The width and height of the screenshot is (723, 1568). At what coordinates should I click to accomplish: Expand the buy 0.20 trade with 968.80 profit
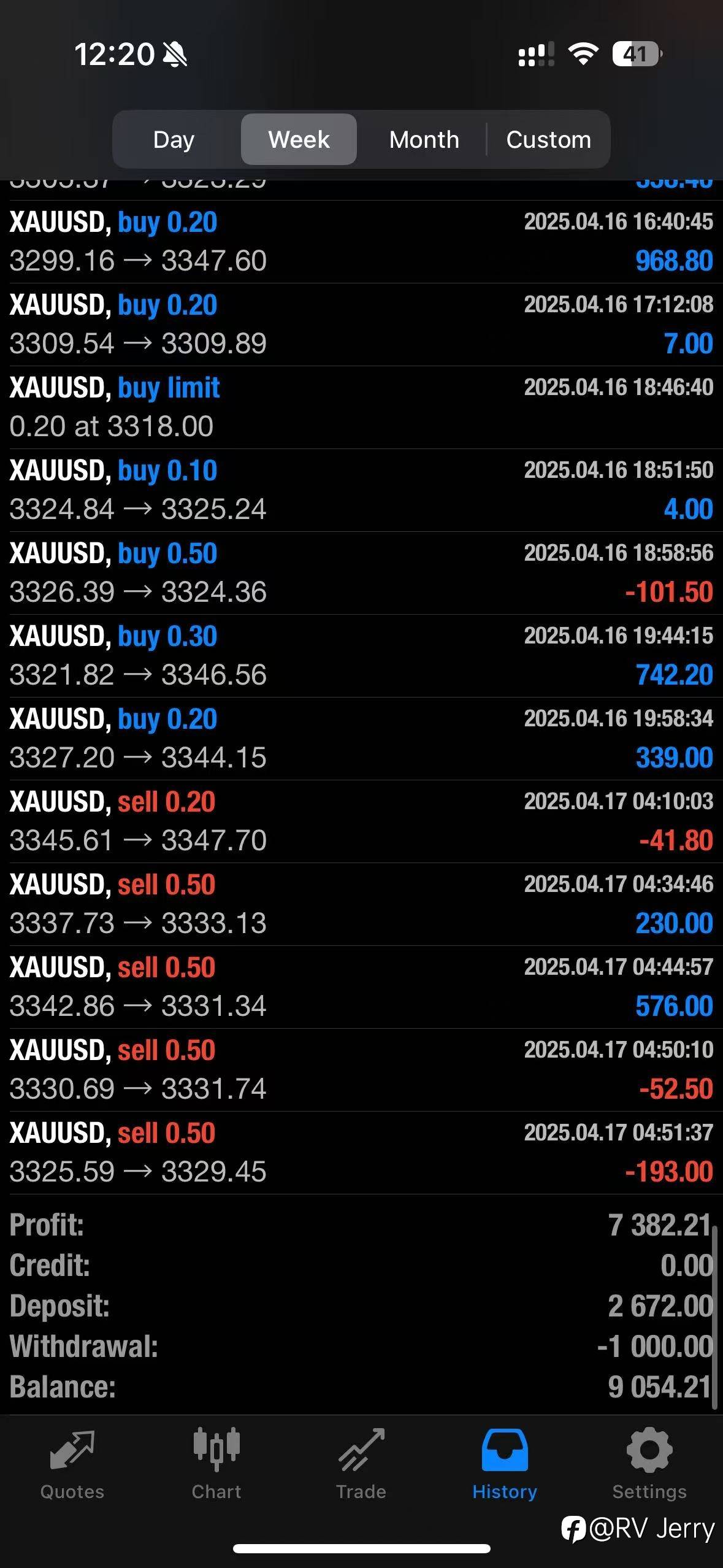(x=361, y=242)
